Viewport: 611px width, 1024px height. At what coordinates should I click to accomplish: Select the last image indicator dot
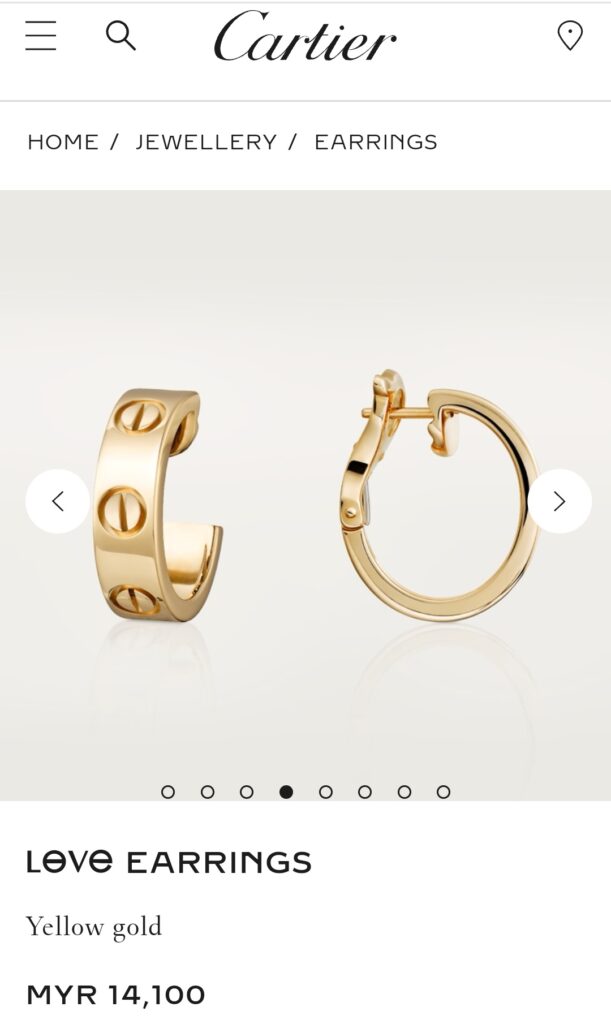click(x=443, y=792)
